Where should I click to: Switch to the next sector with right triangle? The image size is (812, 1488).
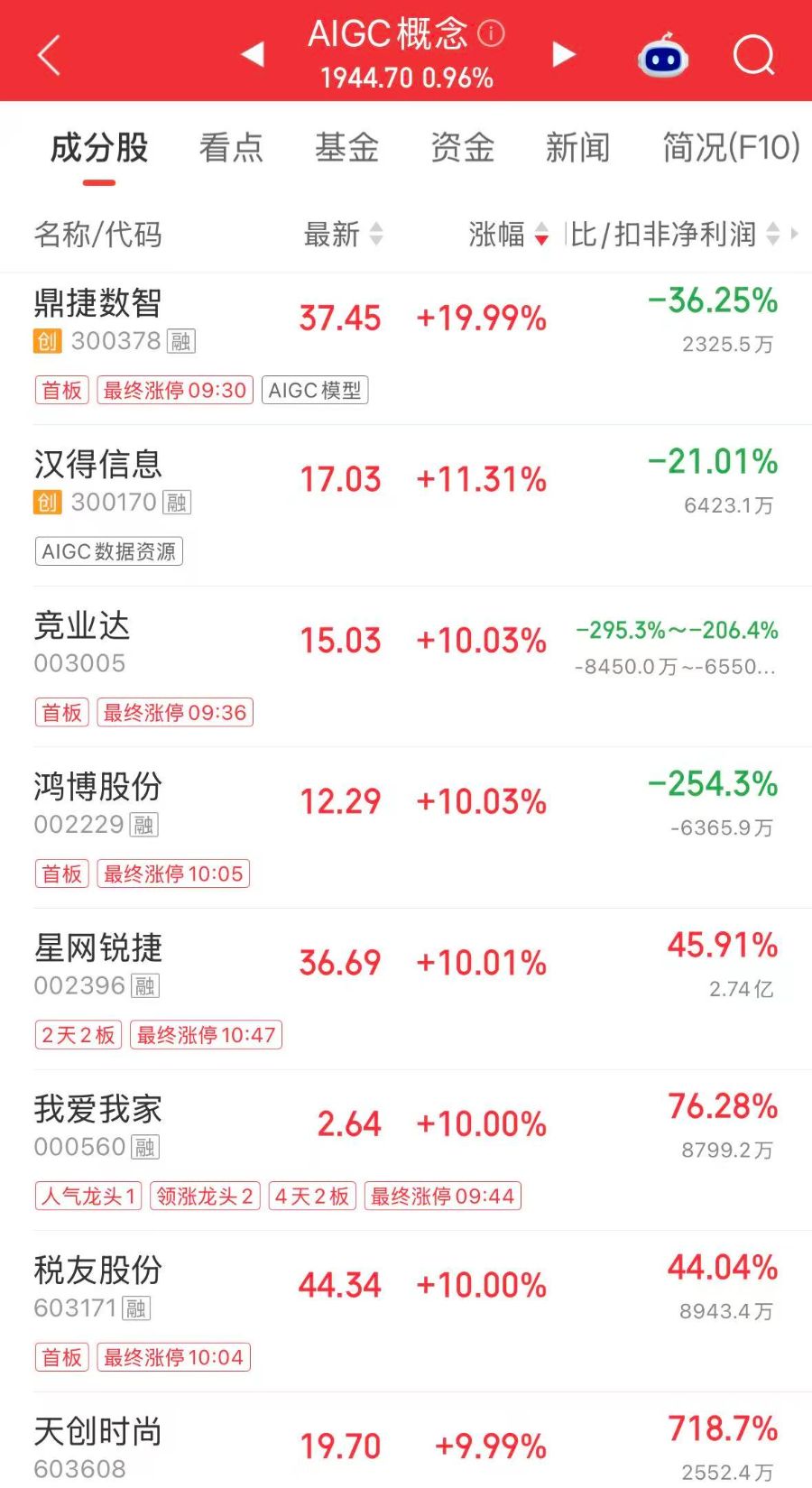pyautogui.click(x=564, y=54)
